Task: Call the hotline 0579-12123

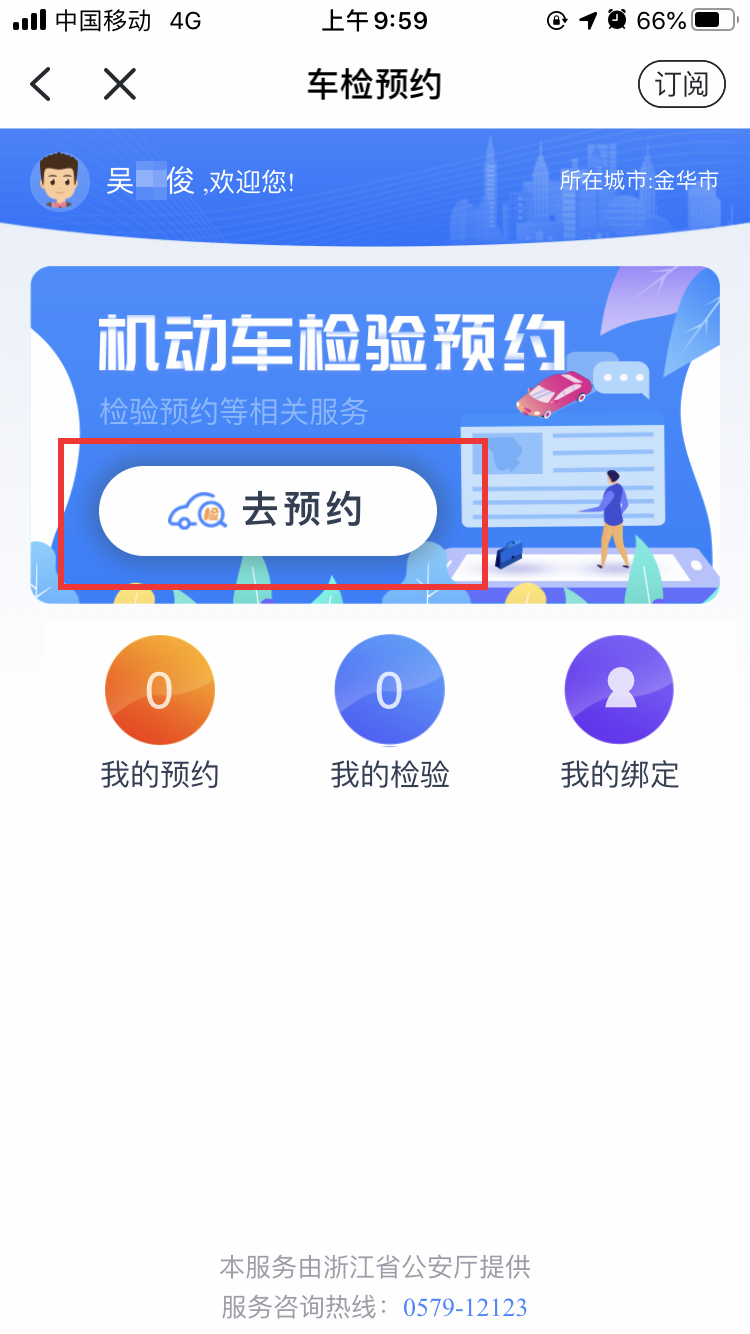Action: pos(465,1307)
